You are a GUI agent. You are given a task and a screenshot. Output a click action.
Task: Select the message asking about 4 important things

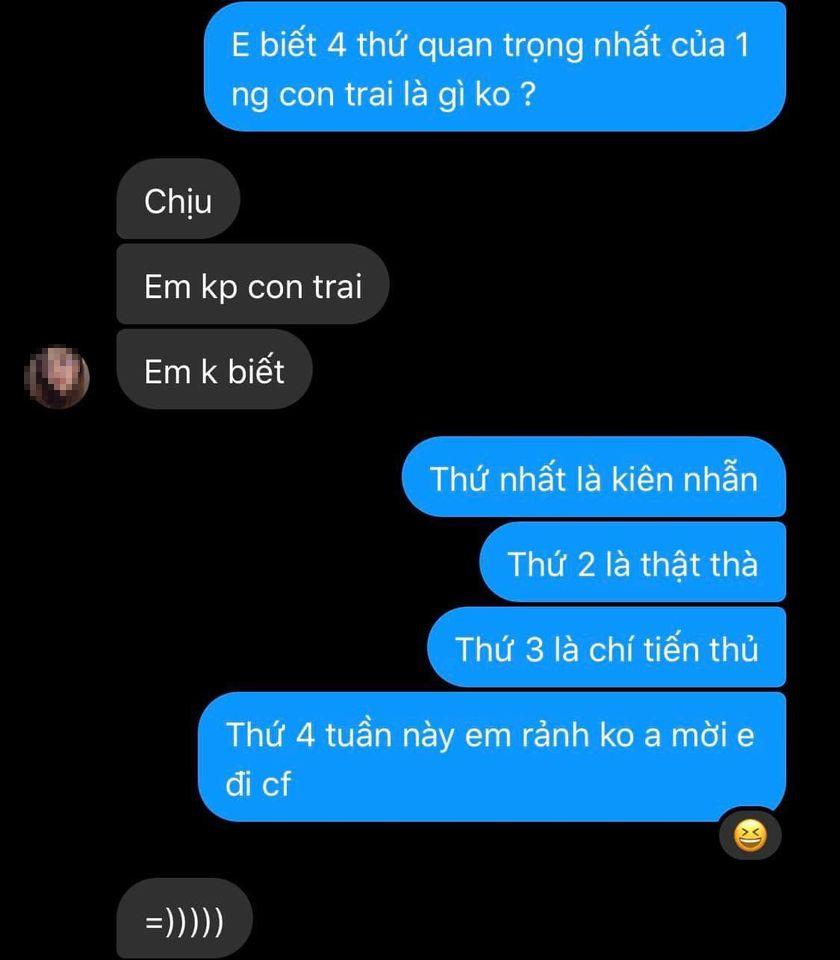point(494,65)
